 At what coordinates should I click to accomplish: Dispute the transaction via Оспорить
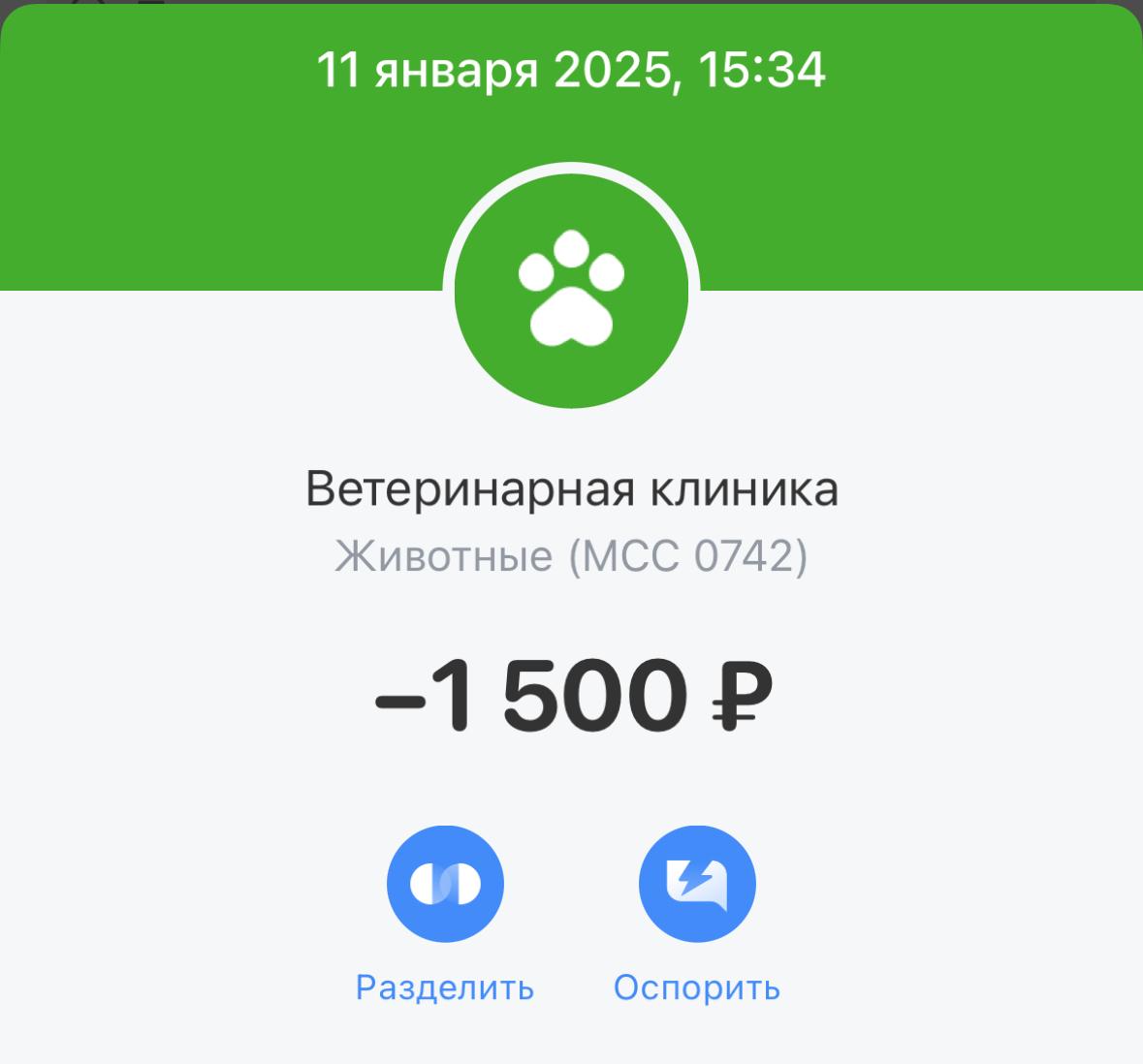point(696,884)
